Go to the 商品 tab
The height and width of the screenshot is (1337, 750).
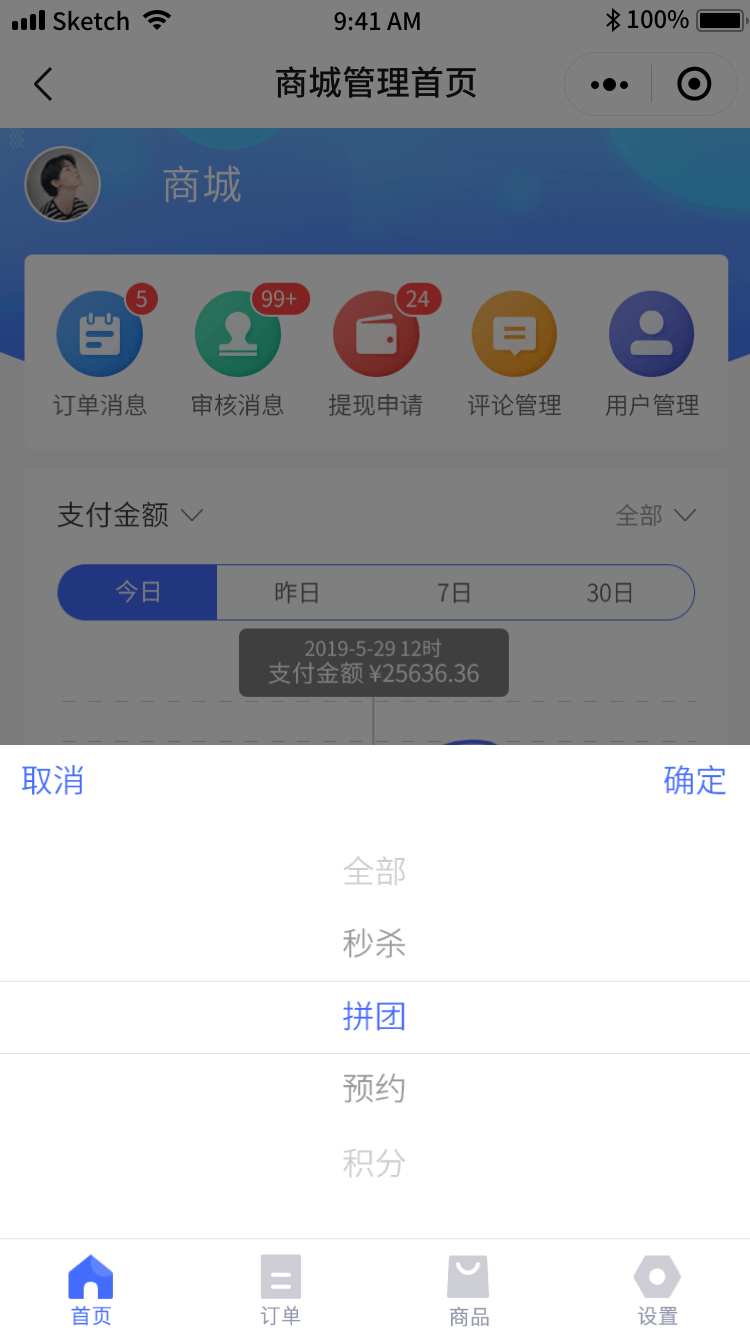point(468,1290)
